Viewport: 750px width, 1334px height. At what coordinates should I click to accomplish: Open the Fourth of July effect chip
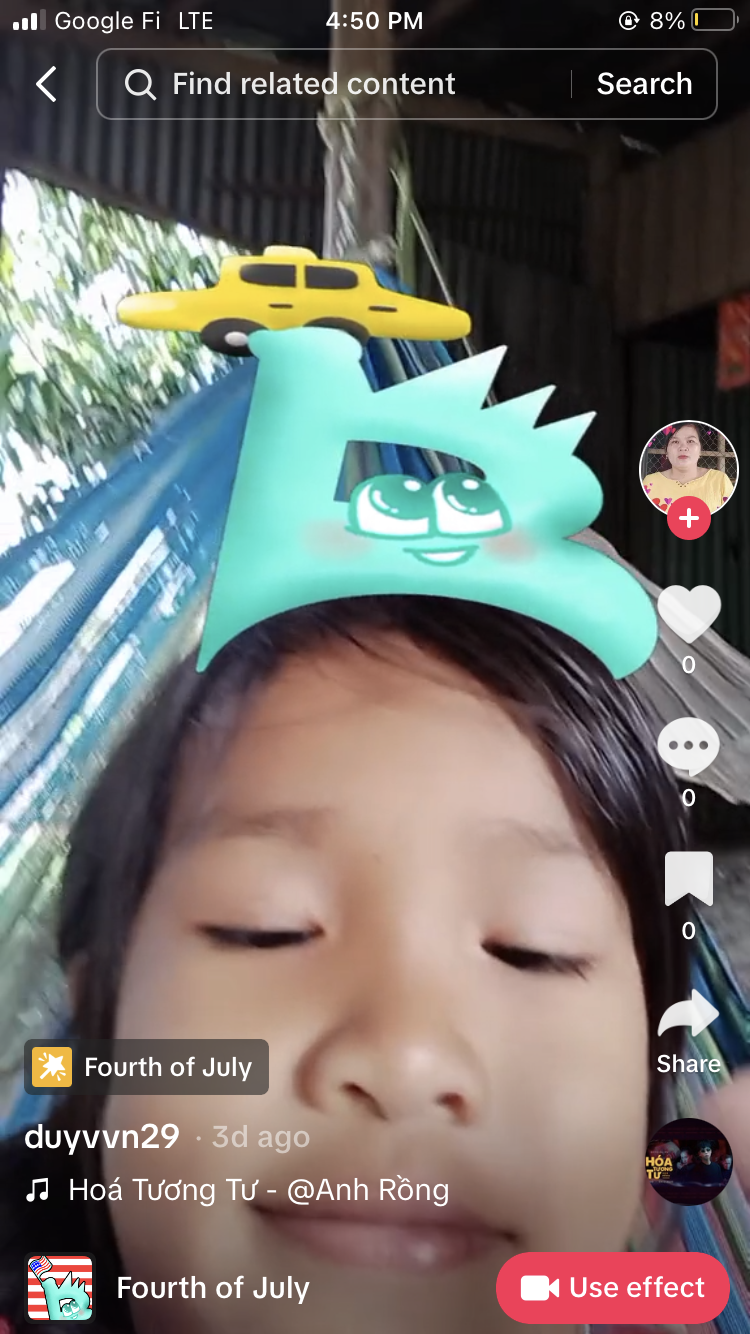pyautogui.click(x=147, y=1067)
